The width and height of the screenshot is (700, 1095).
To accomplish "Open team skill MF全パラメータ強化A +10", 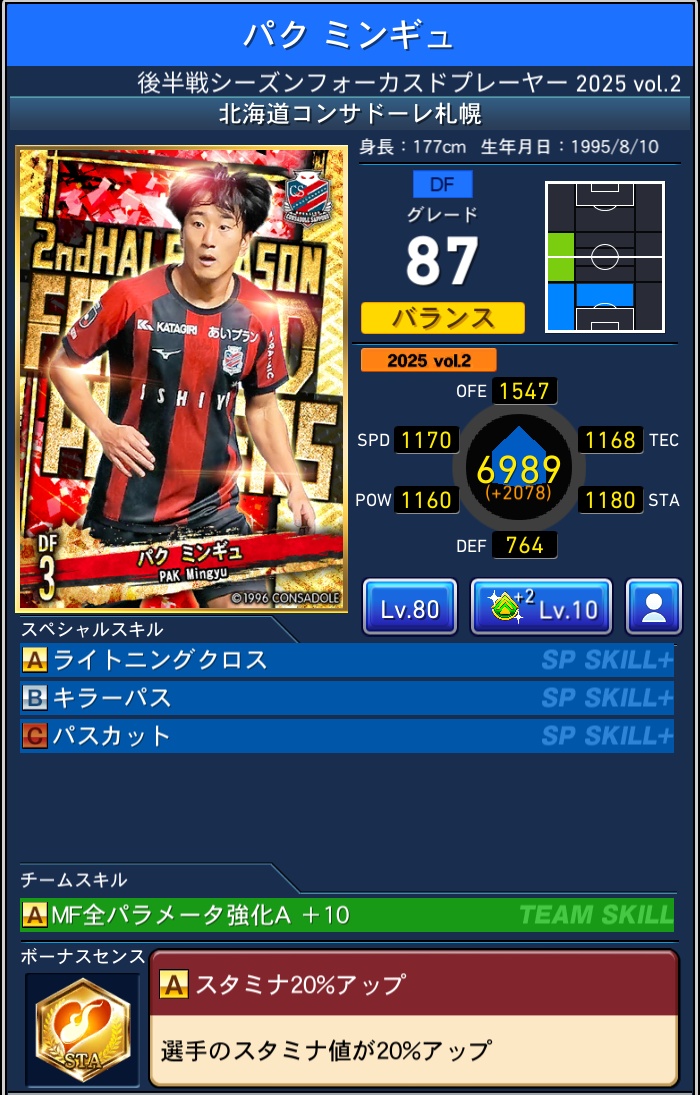I will (346, 914).
